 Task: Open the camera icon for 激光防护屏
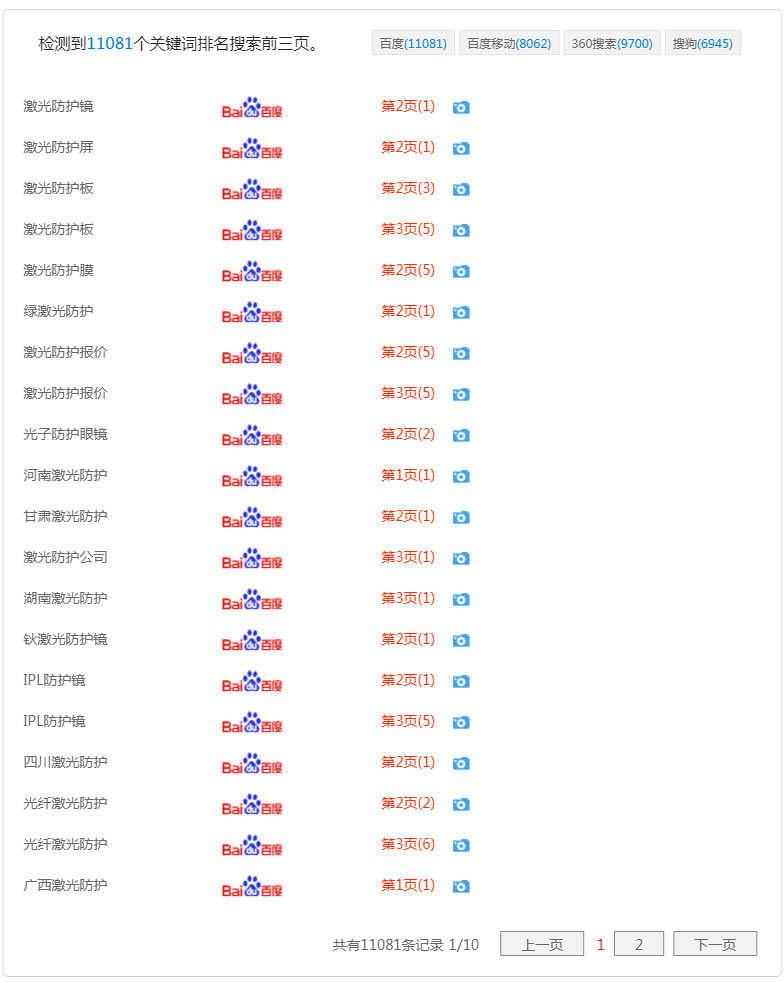(461, 148)
